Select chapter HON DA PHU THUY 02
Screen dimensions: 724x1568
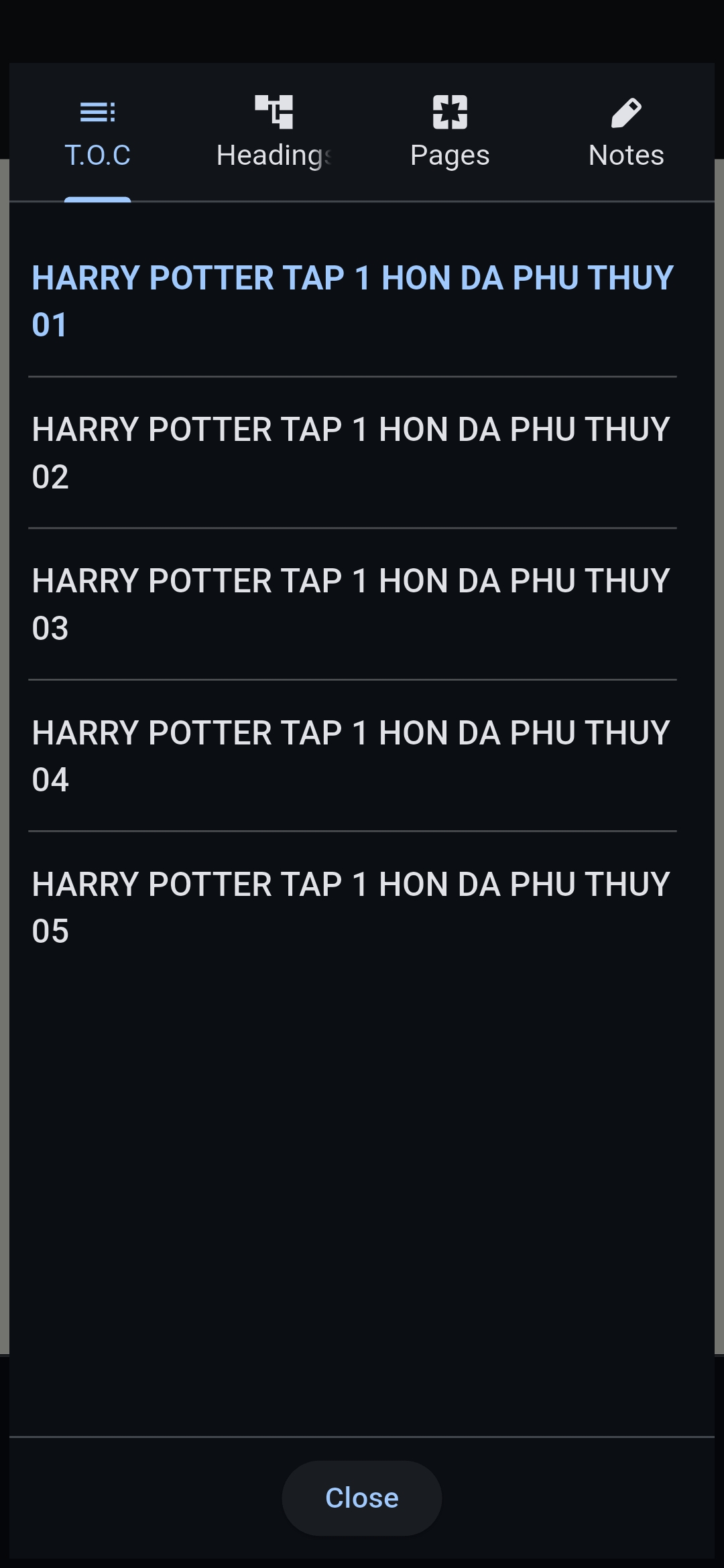[352, 452]
